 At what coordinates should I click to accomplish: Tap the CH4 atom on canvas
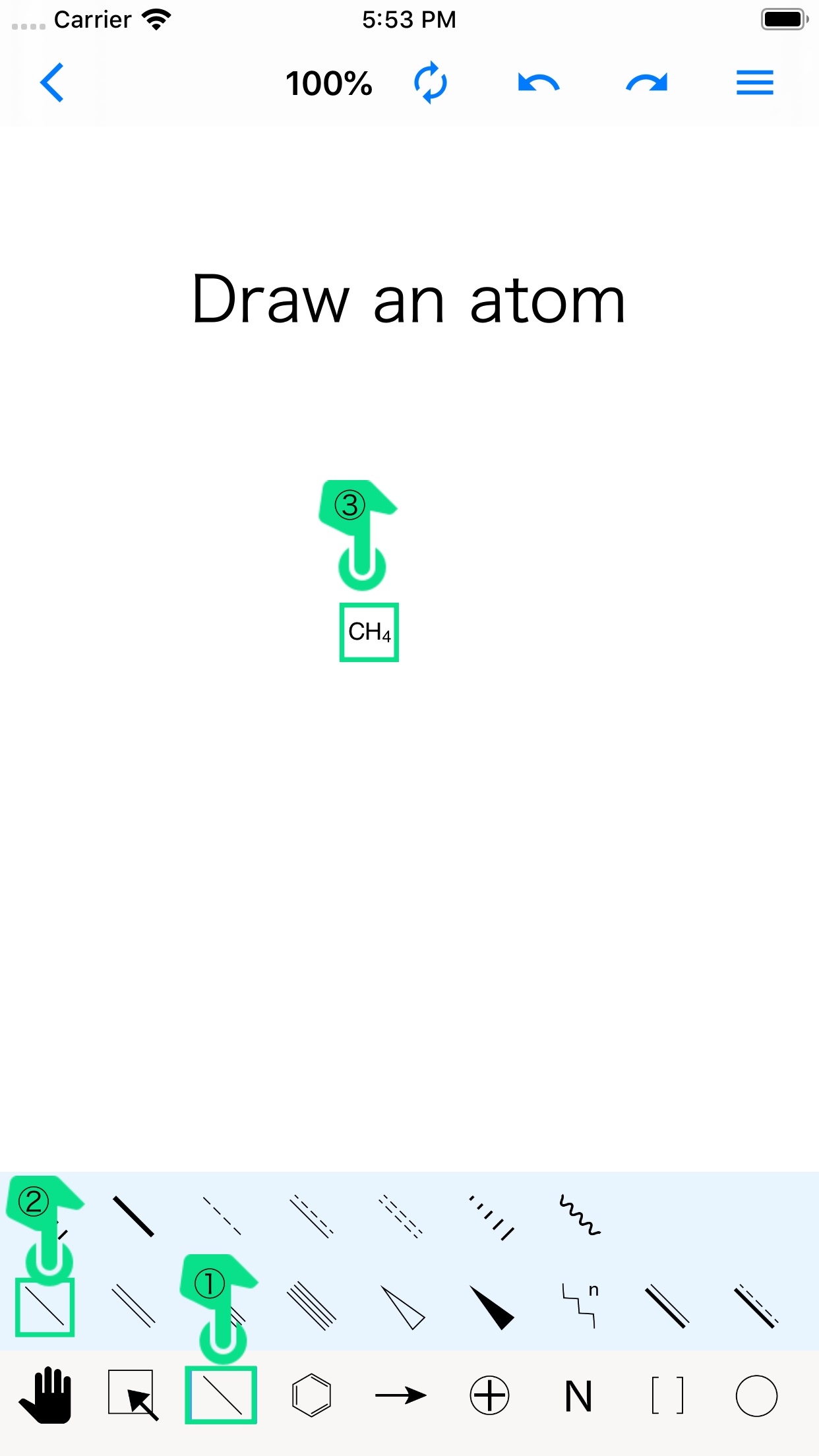coord(369,632)
